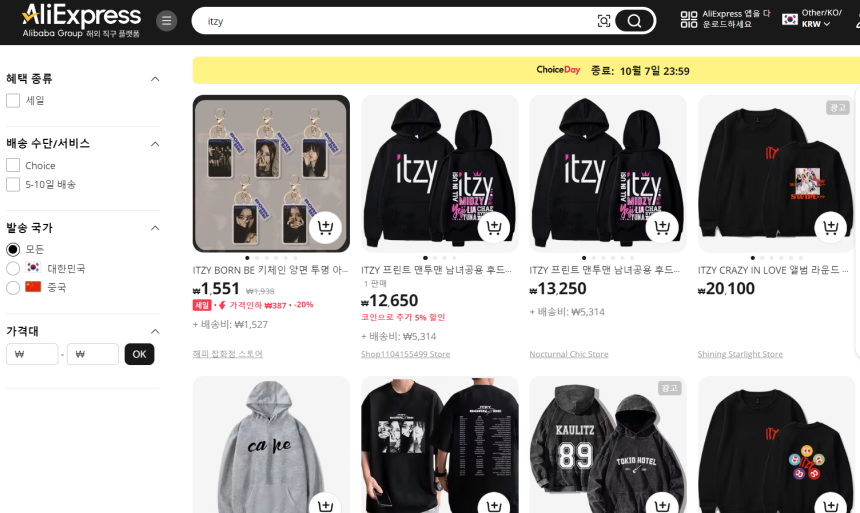The height and width of the screenshot is (513, 860).
Task: Open the ChoiceDay banner
Action: (525, 70)
